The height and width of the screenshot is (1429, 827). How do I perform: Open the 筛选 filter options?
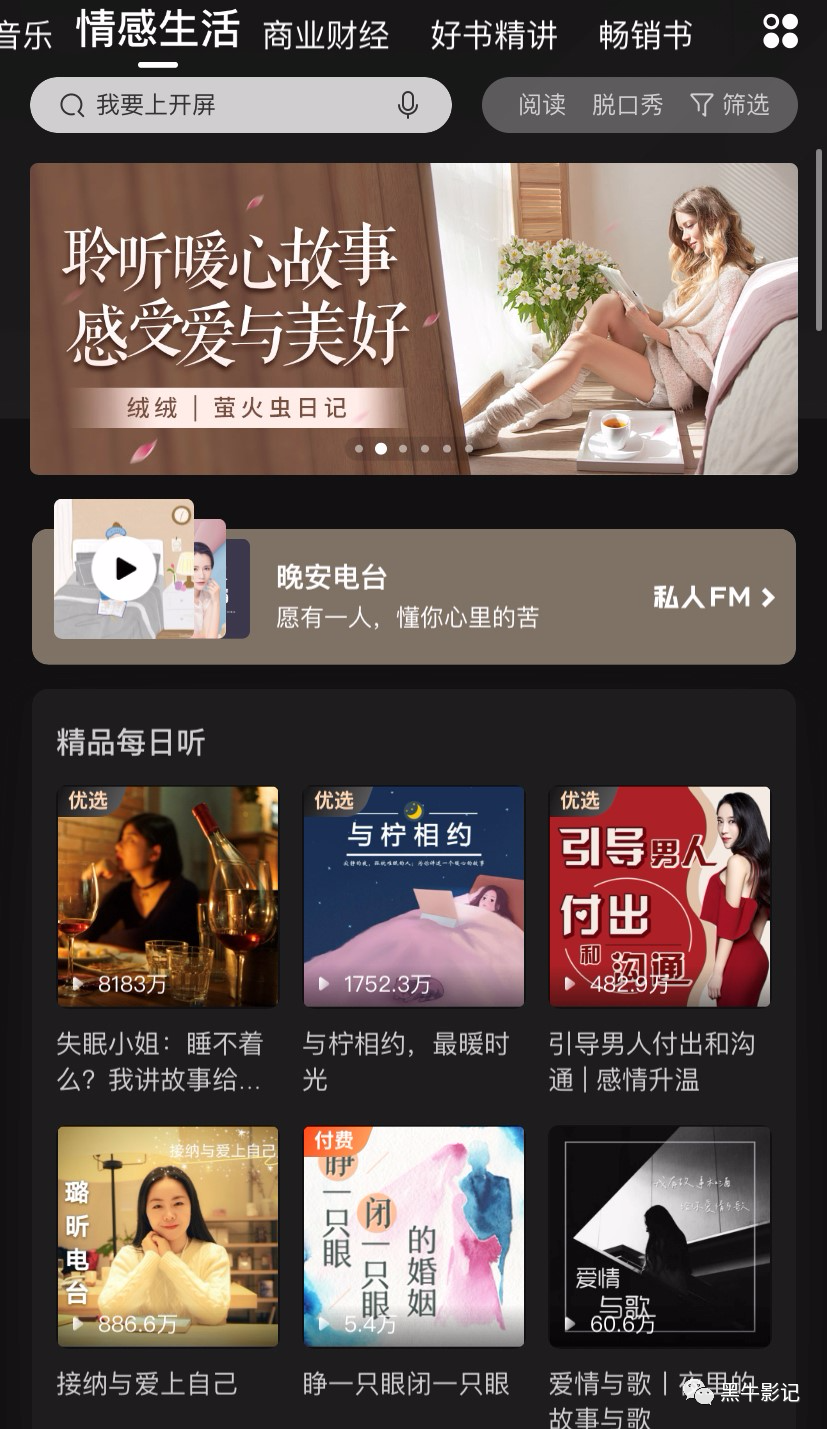click(731, 105)
